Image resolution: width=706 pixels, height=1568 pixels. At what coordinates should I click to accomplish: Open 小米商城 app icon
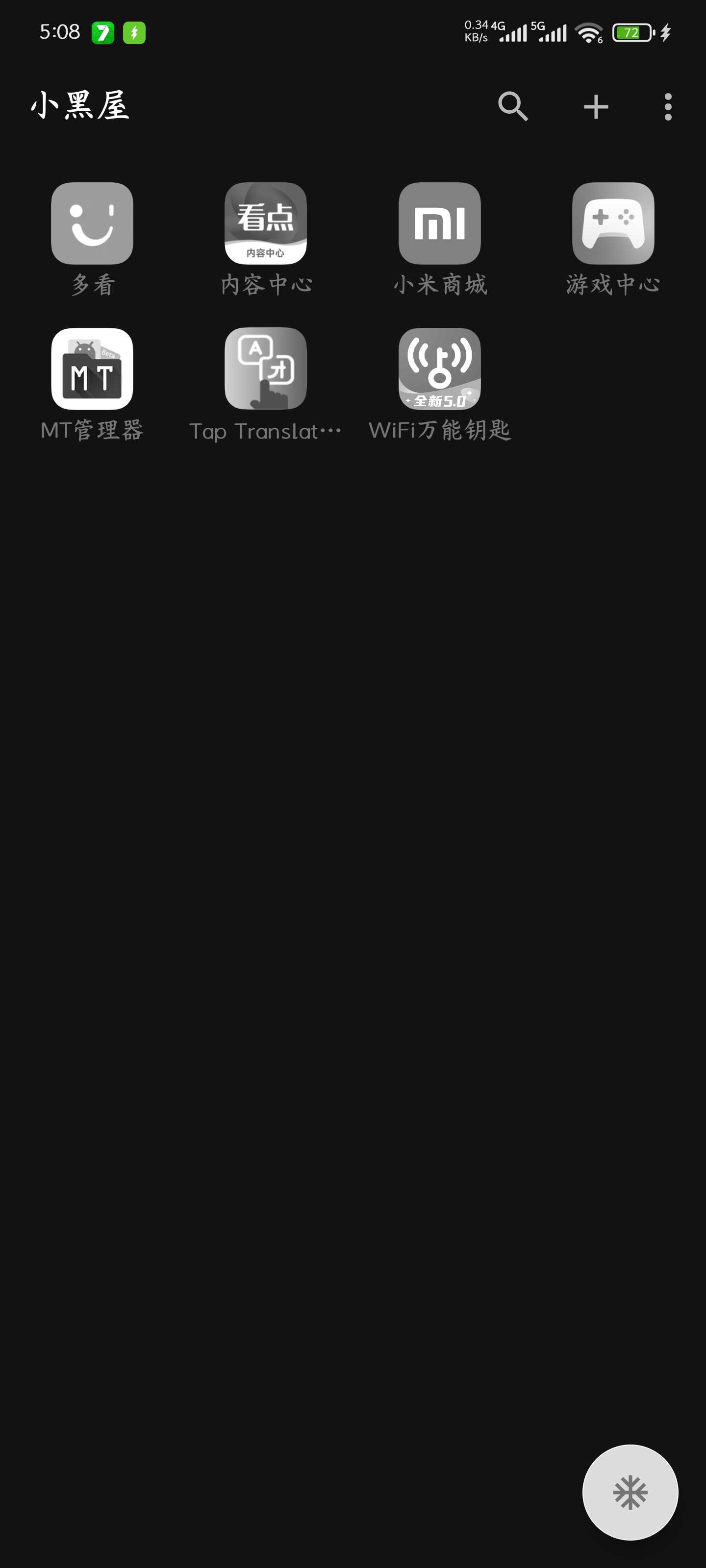(439, 223)
